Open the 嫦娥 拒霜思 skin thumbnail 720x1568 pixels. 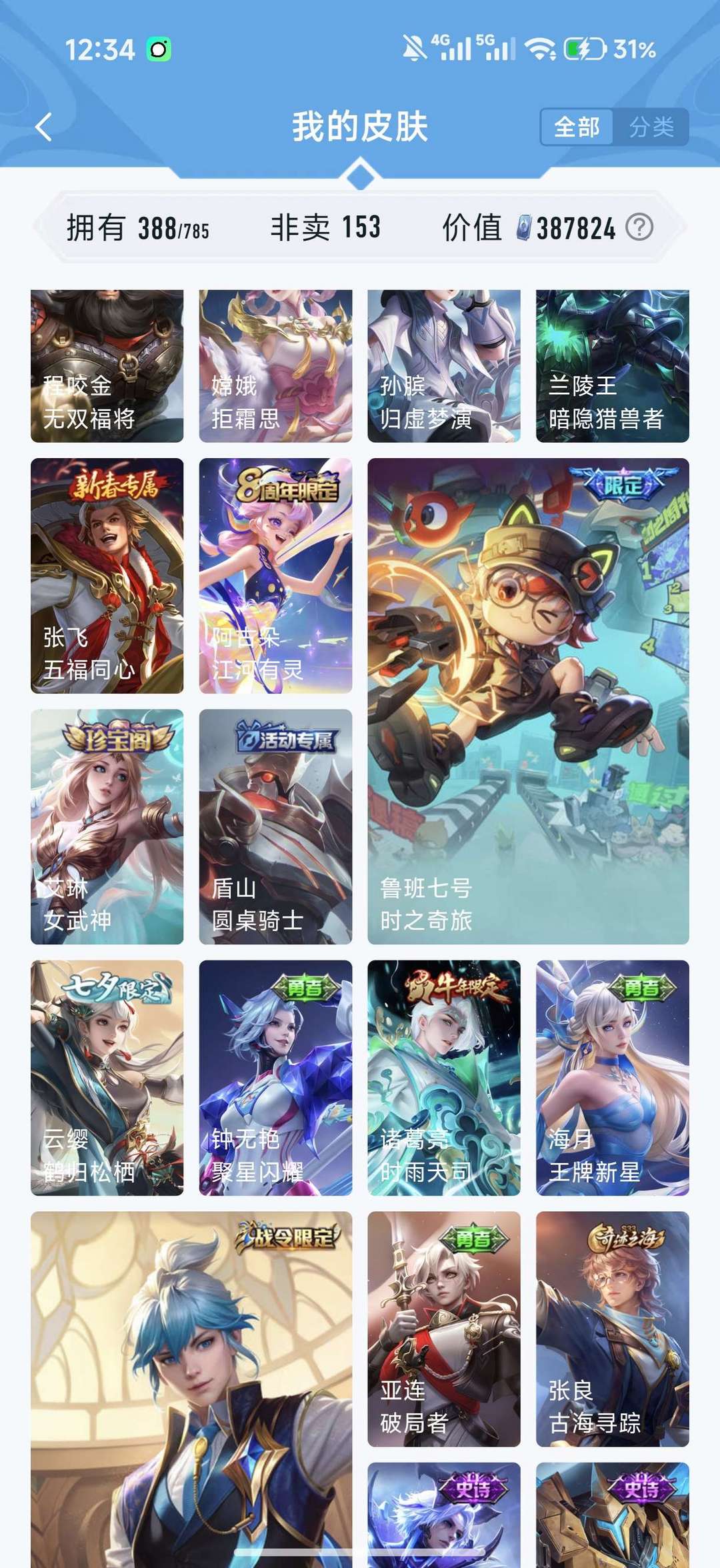point(274,365)
